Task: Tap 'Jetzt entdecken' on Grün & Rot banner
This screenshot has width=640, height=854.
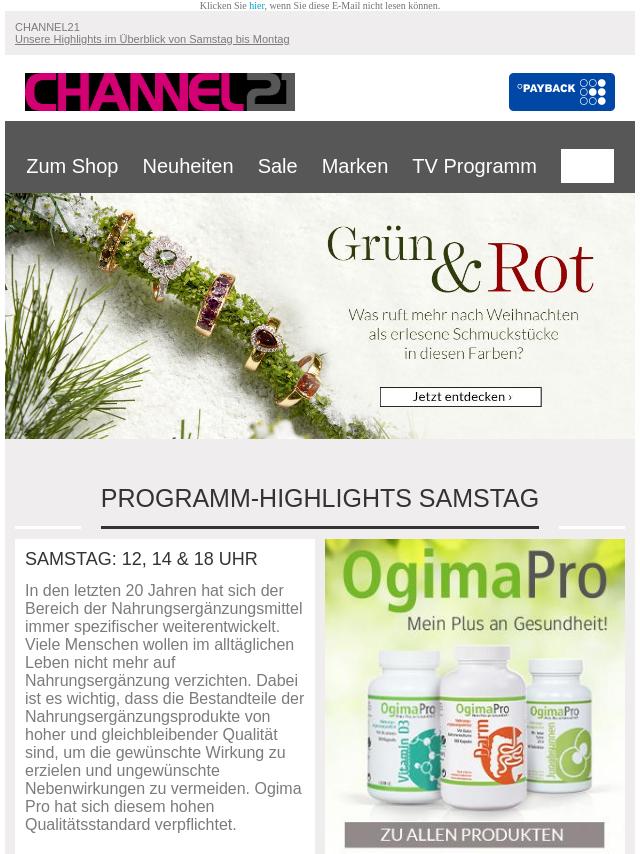Action: click(x=460, y=397)
